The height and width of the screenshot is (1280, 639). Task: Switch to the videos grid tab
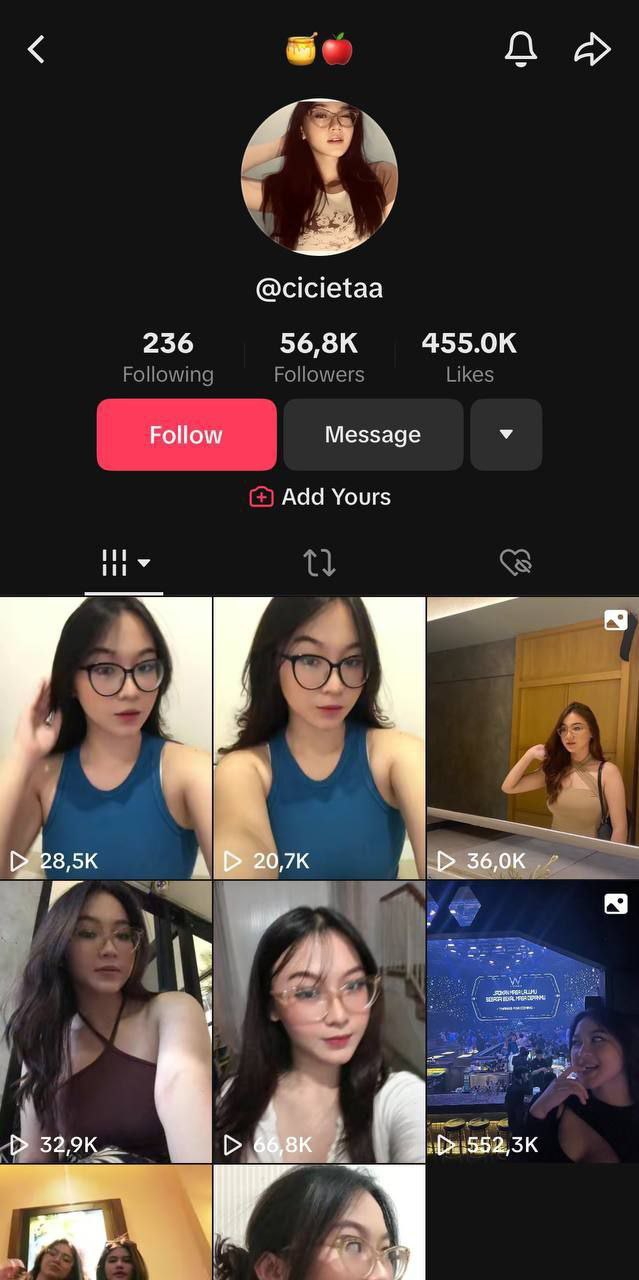click(x=124, y=563)
